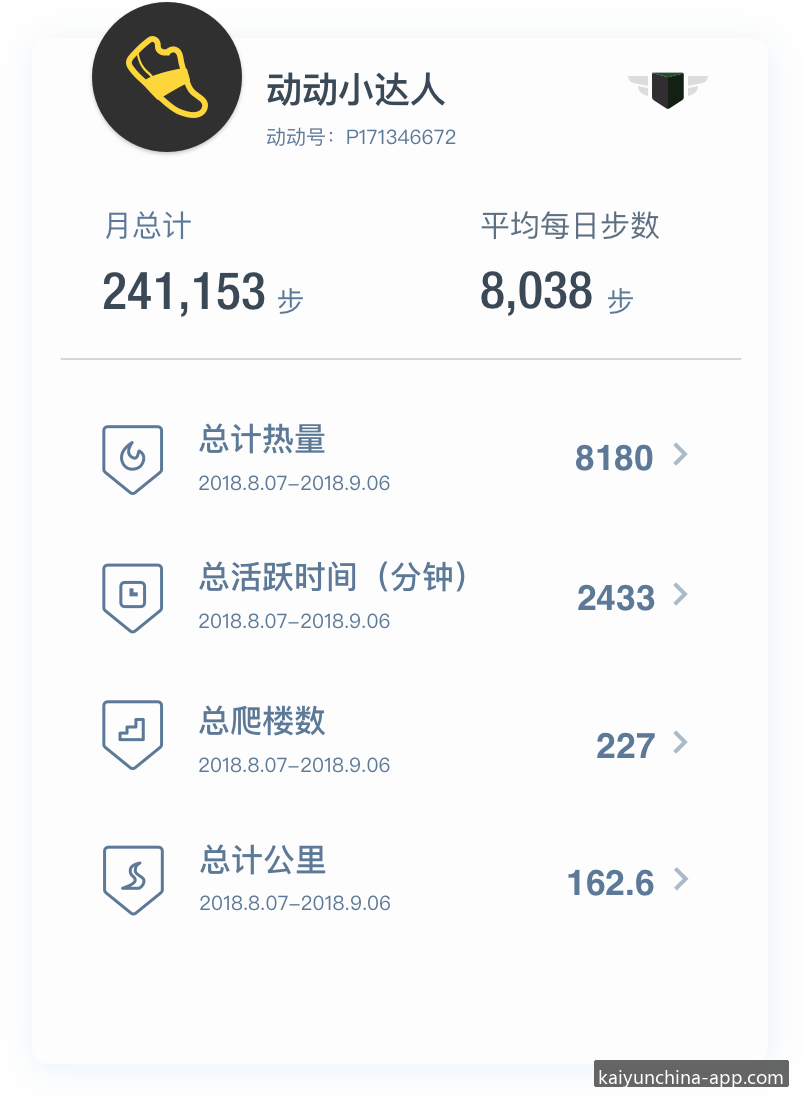Image resolution: width=804 pixels, height=1102 pixels.
Task: Click the distance route shield icon
Action: click(x=133, y=878)
